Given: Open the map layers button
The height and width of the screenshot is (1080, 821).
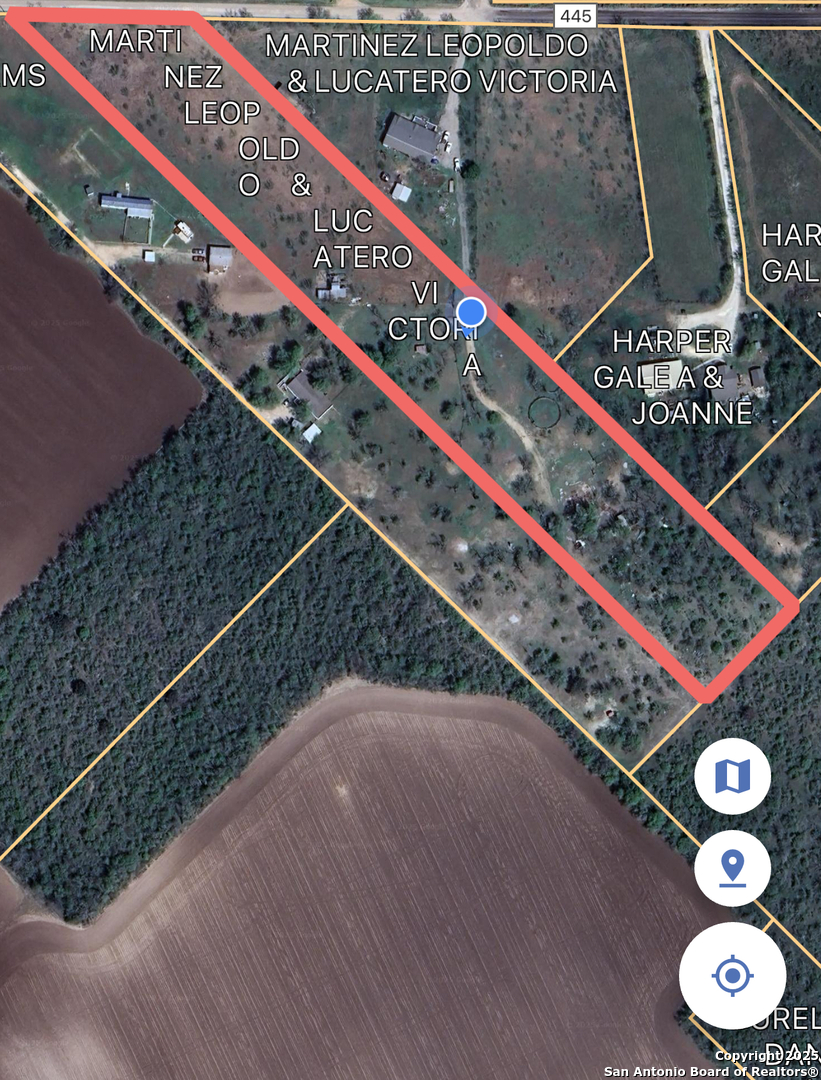Looking at the screenshot, I should pyautogui.click(x=732, y=776).
